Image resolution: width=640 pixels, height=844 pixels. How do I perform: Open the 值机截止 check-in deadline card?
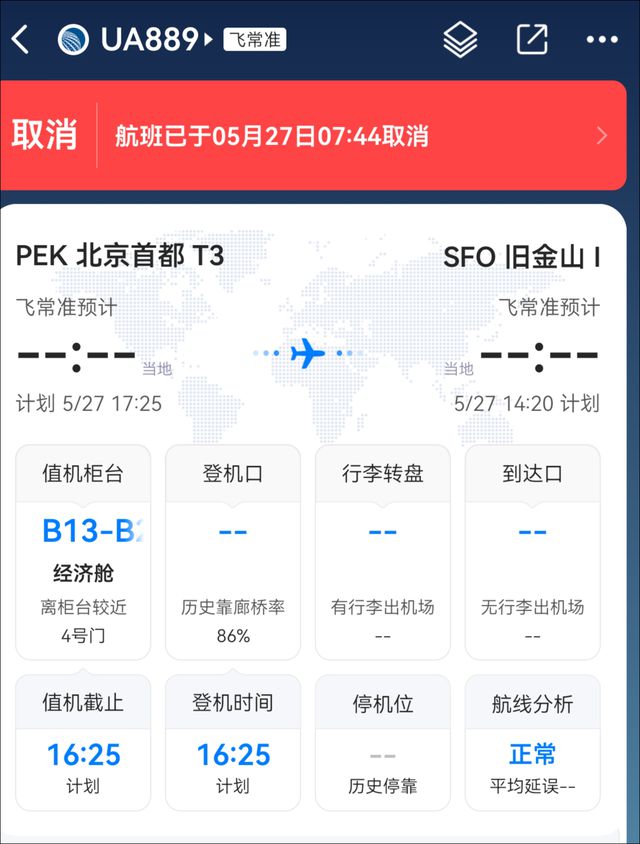83,742
